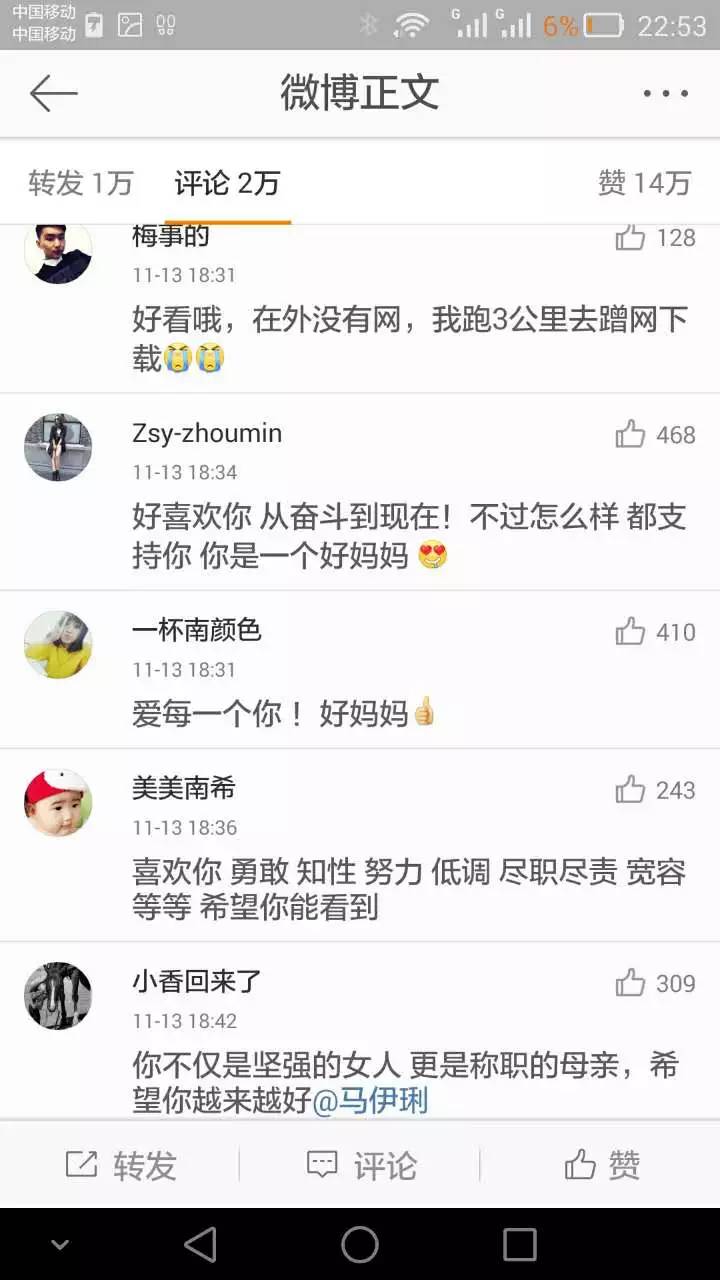Tap the bottom 评论 comment button
Screen dimensions: 720x1280
(360, 1165)
